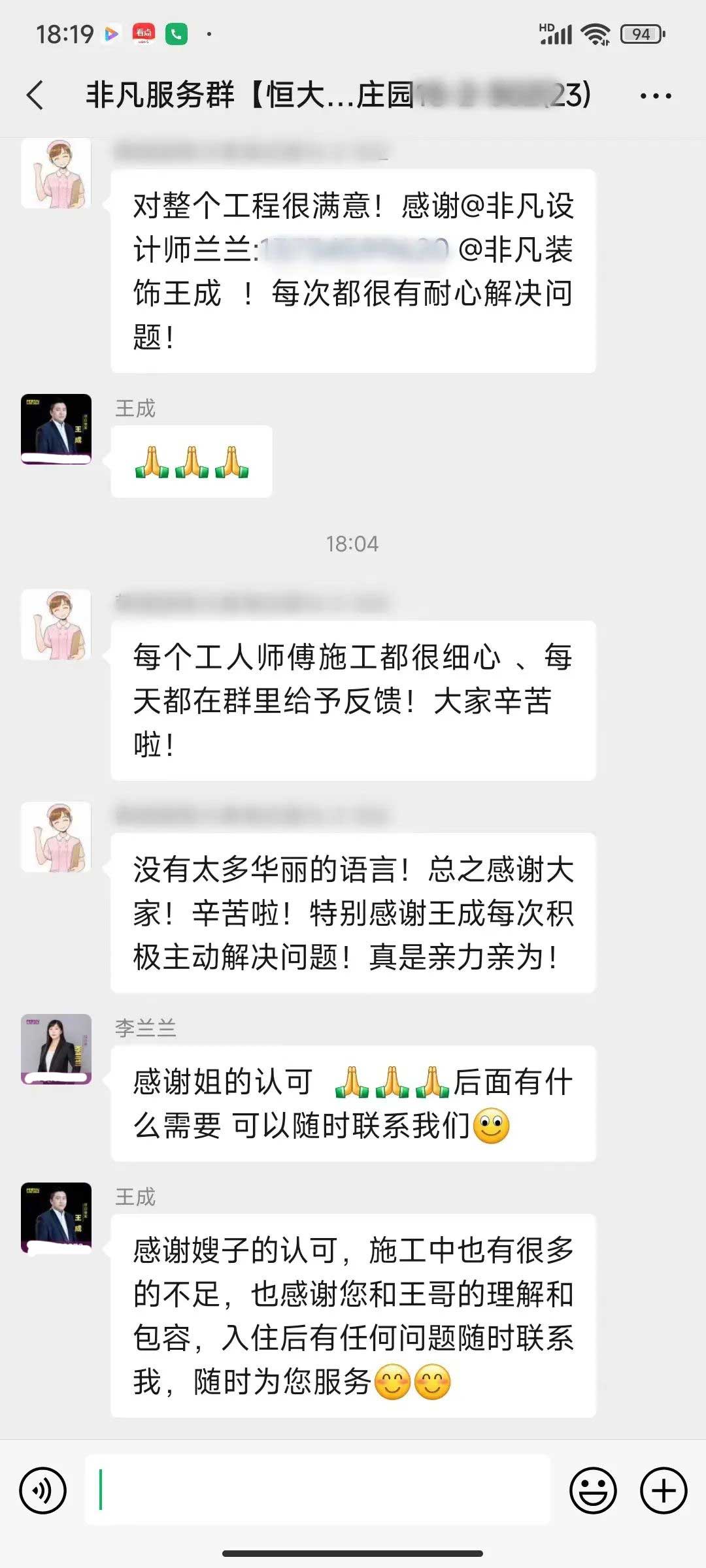
Task: Focus the message text field
Action: tap(318, 1490)
